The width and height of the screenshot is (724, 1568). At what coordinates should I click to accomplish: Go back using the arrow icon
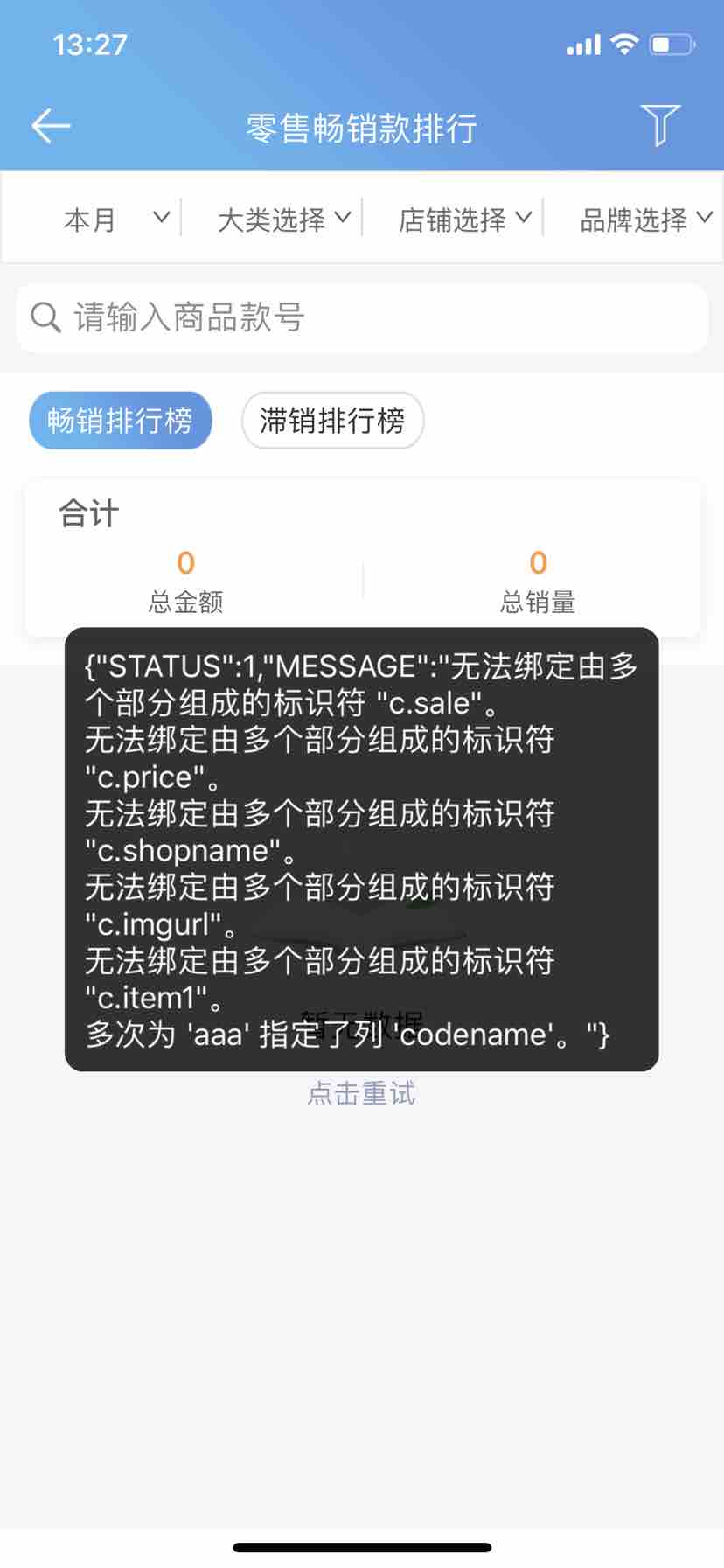(51, 127)
